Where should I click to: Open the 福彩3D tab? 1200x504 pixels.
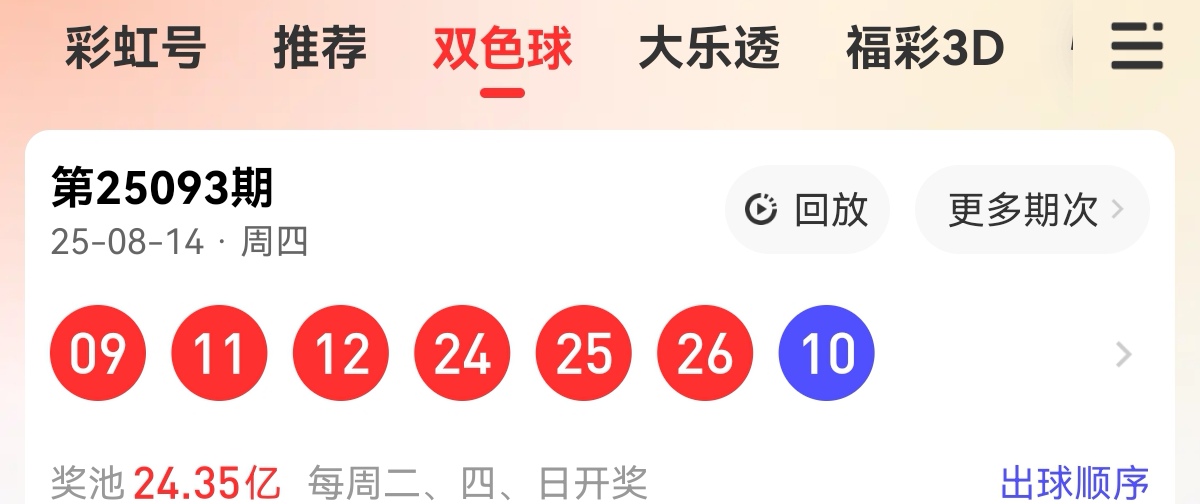point(925,48)
